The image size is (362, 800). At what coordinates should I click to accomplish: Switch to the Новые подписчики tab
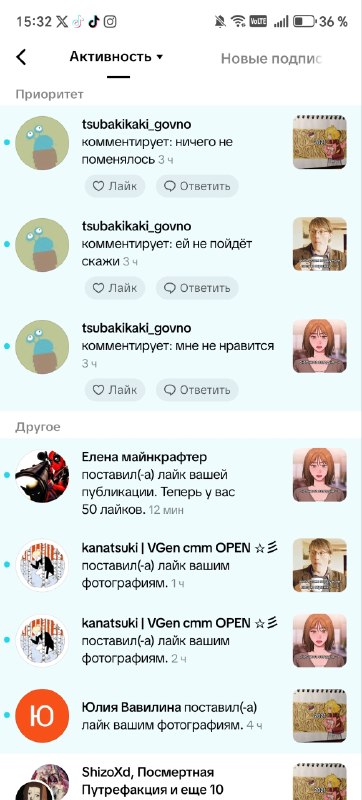coord(271,59)
